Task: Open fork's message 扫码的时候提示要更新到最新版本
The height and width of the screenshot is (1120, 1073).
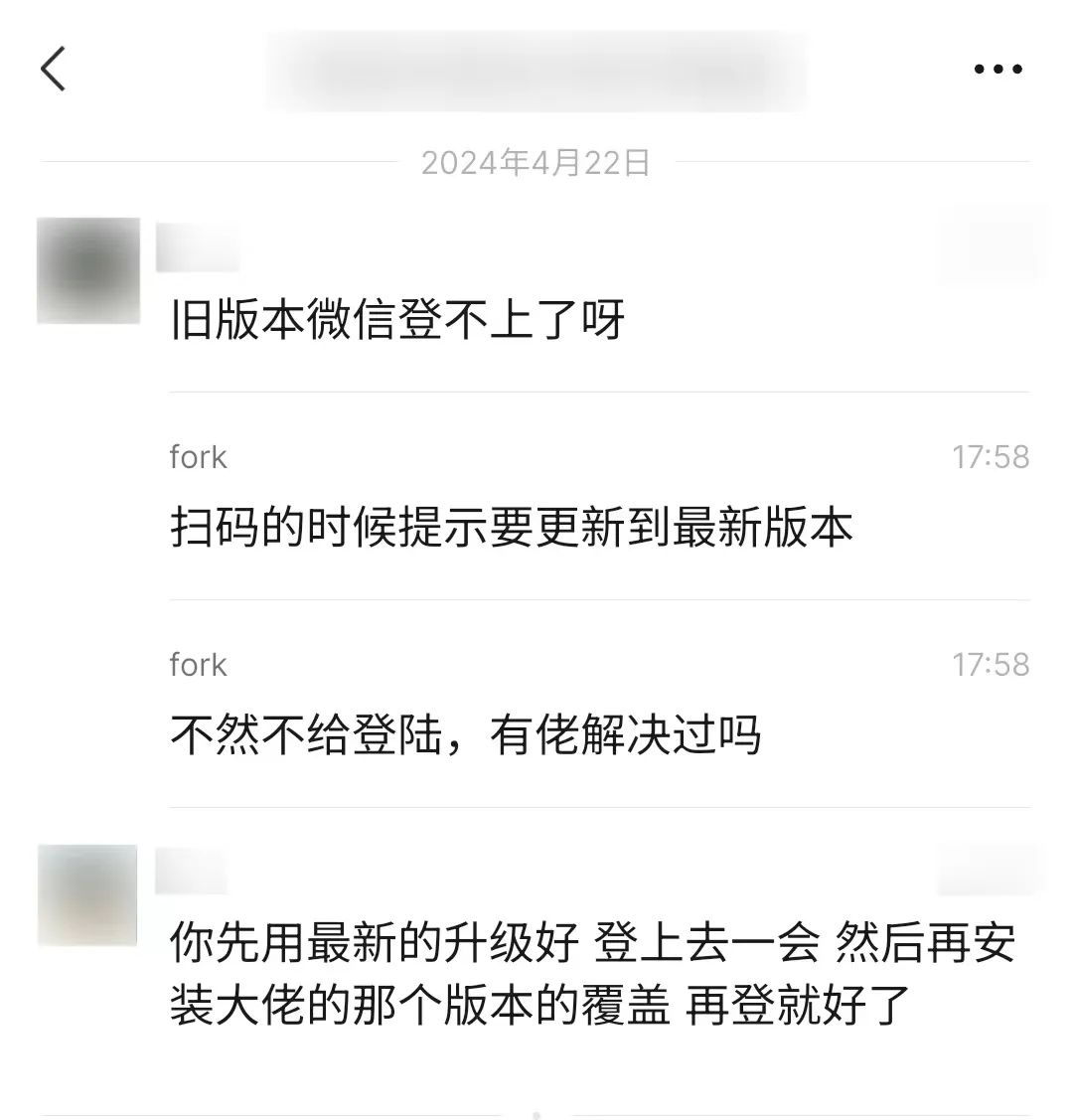Action: 512,527
